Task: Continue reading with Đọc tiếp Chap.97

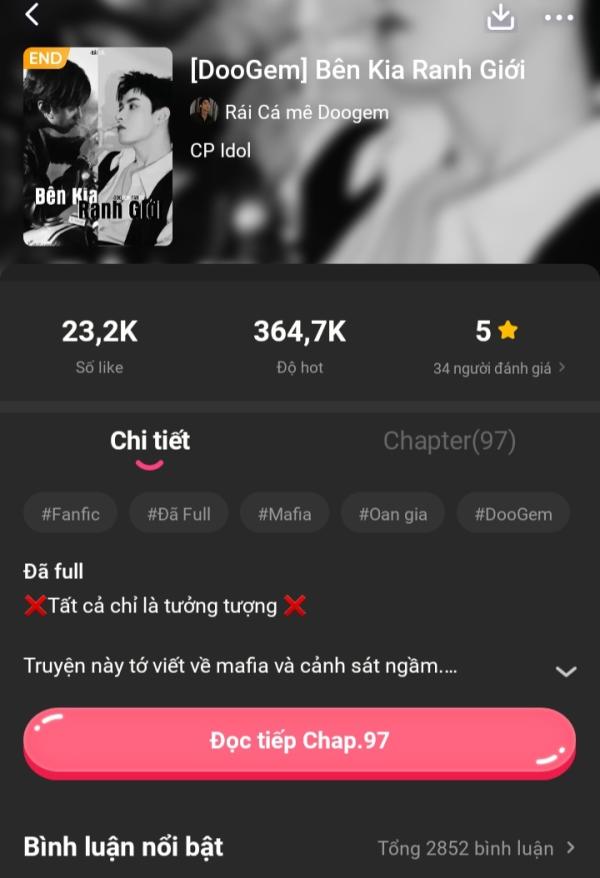Action: 299,741
